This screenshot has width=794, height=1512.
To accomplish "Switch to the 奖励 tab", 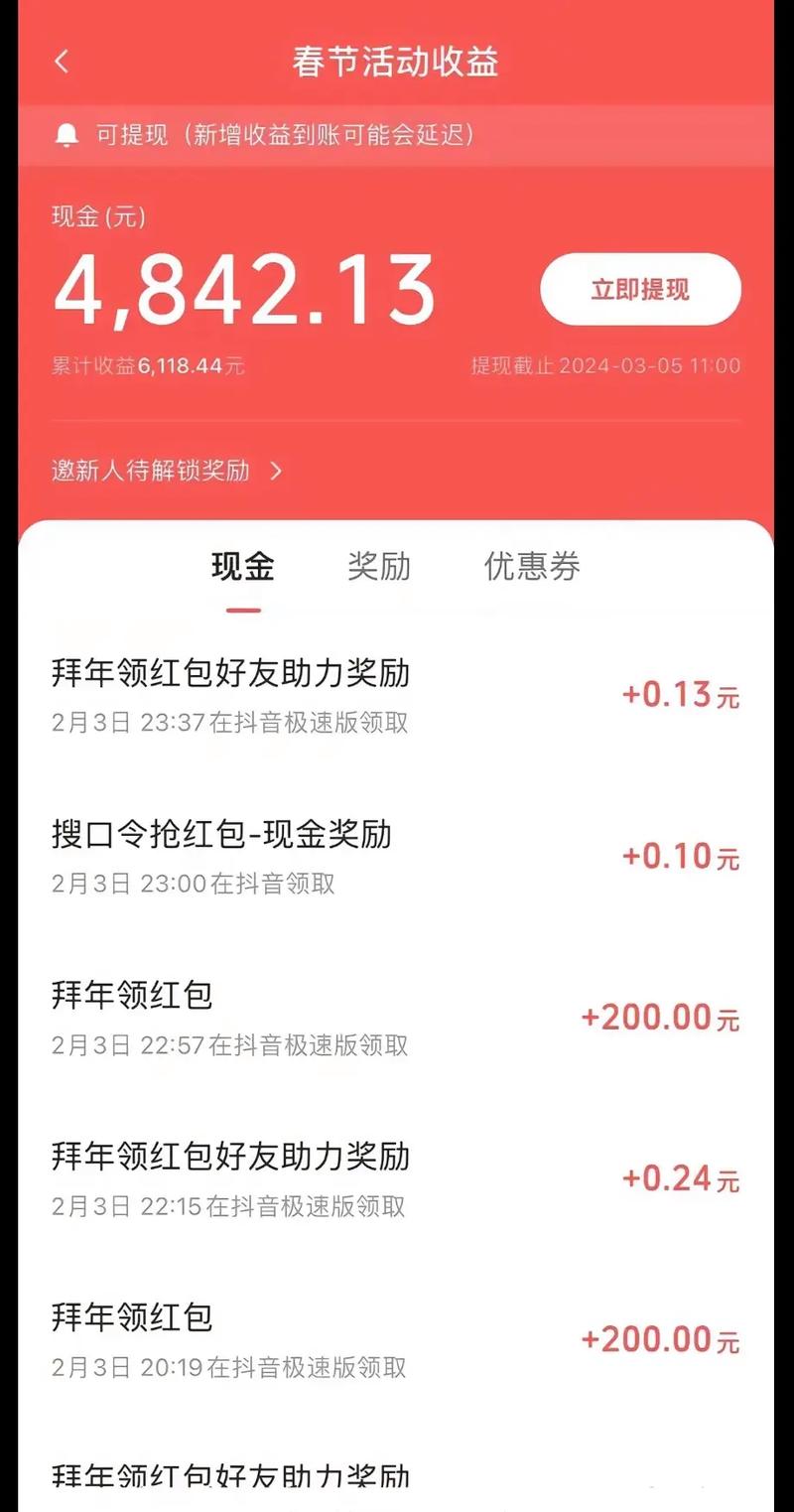I will click(x=379, y=565).
